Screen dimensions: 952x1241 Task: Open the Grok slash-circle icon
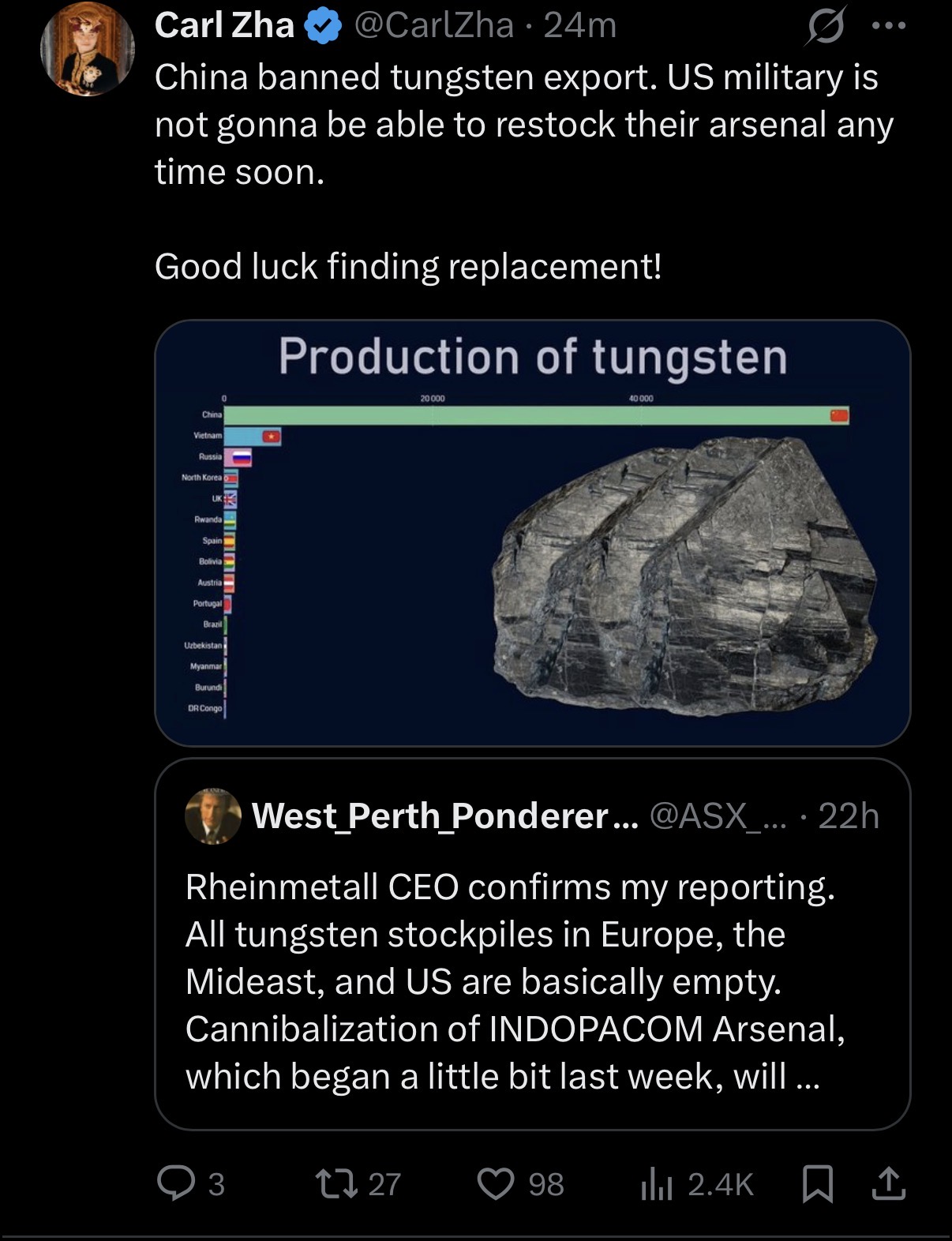pyautogui.click(x=826, y=26)
